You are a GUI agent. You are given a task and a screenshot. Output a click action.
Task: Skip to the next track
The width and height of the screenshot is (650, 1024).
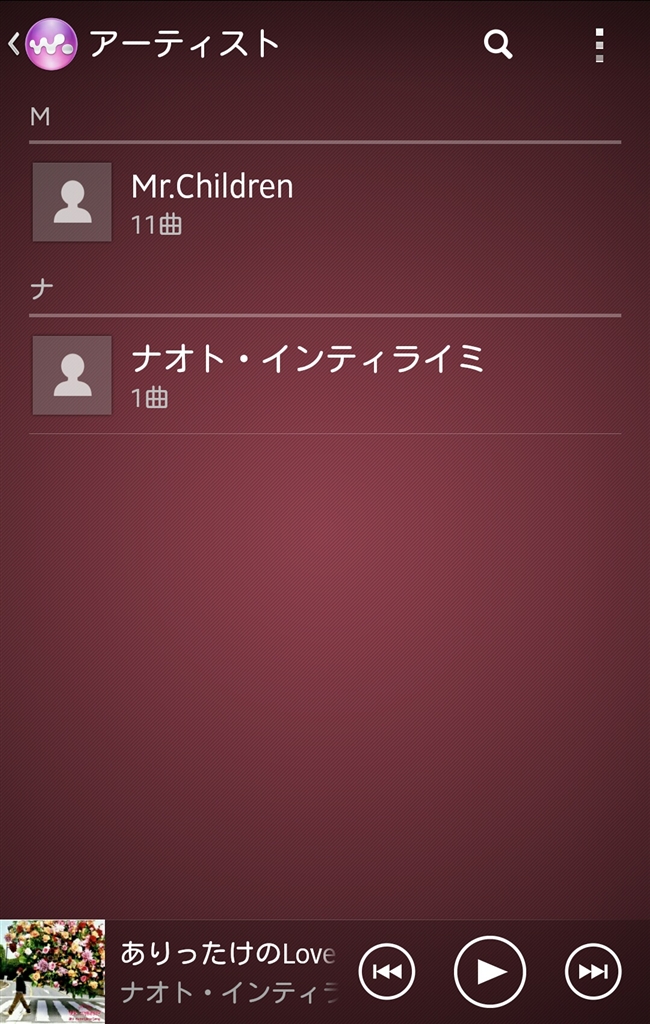[593, 971]
